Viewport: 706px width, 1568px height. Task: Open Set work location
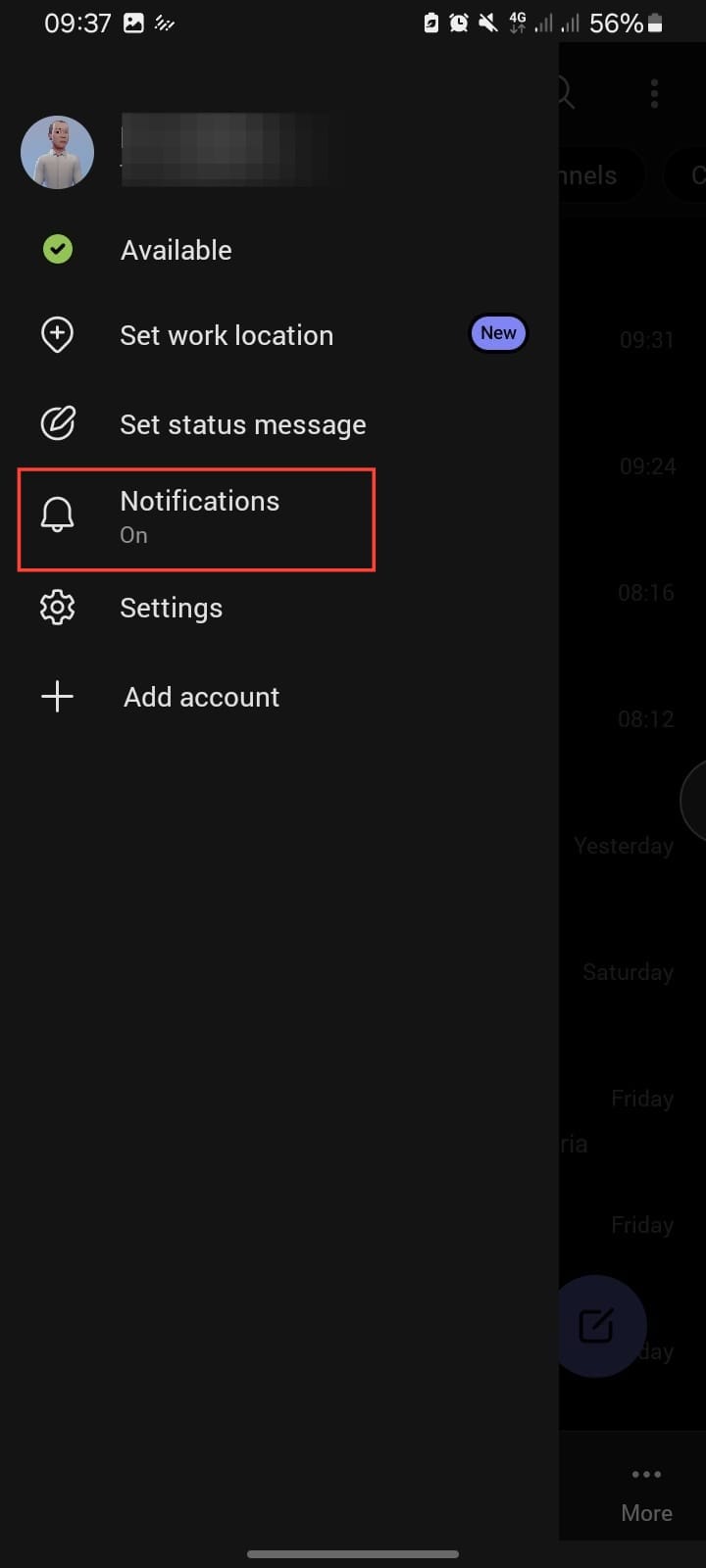click(x=227, y=335)
